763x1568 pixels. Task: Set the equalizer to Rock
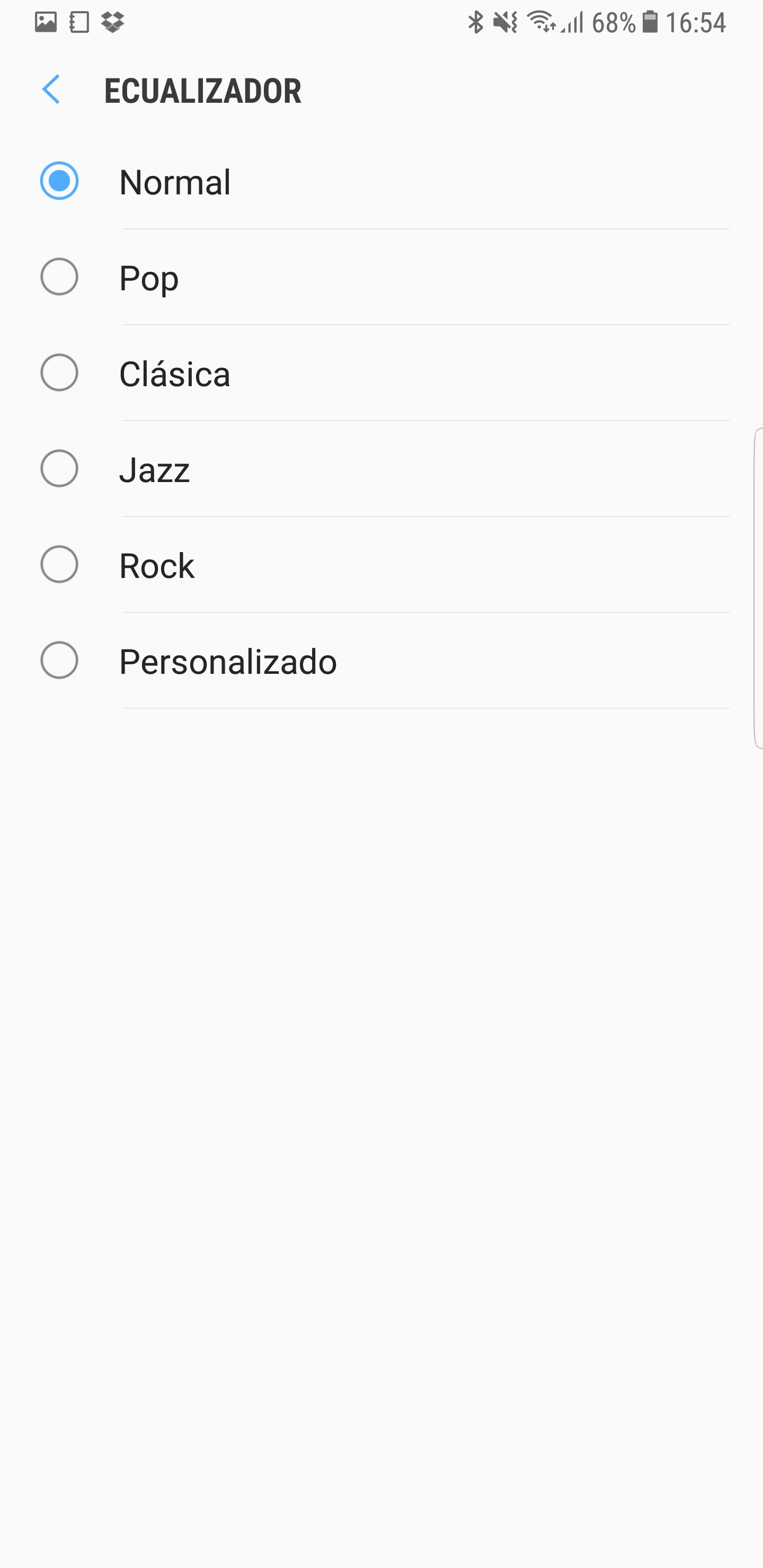click(x=381, y=565)
